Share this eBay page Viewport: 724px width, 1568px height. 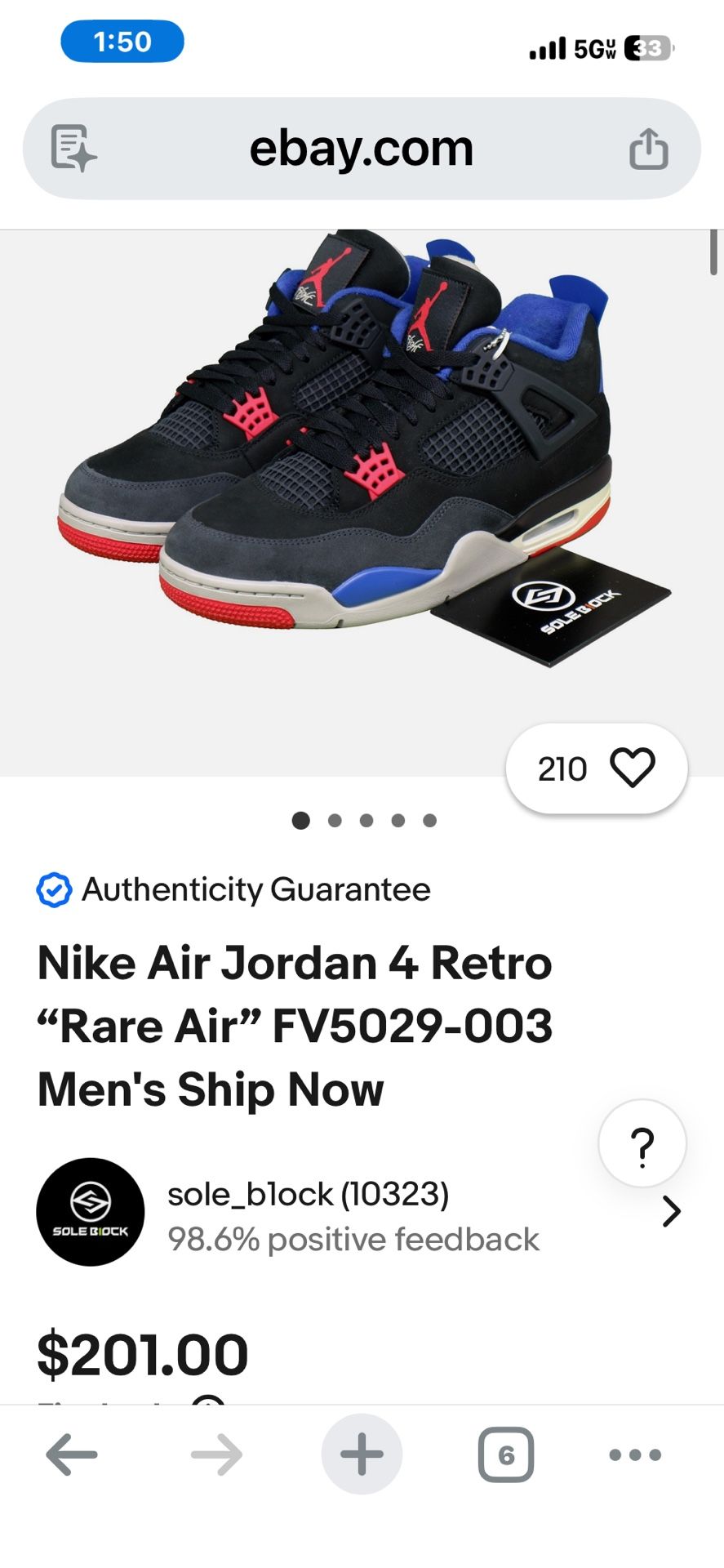[648, 149]
